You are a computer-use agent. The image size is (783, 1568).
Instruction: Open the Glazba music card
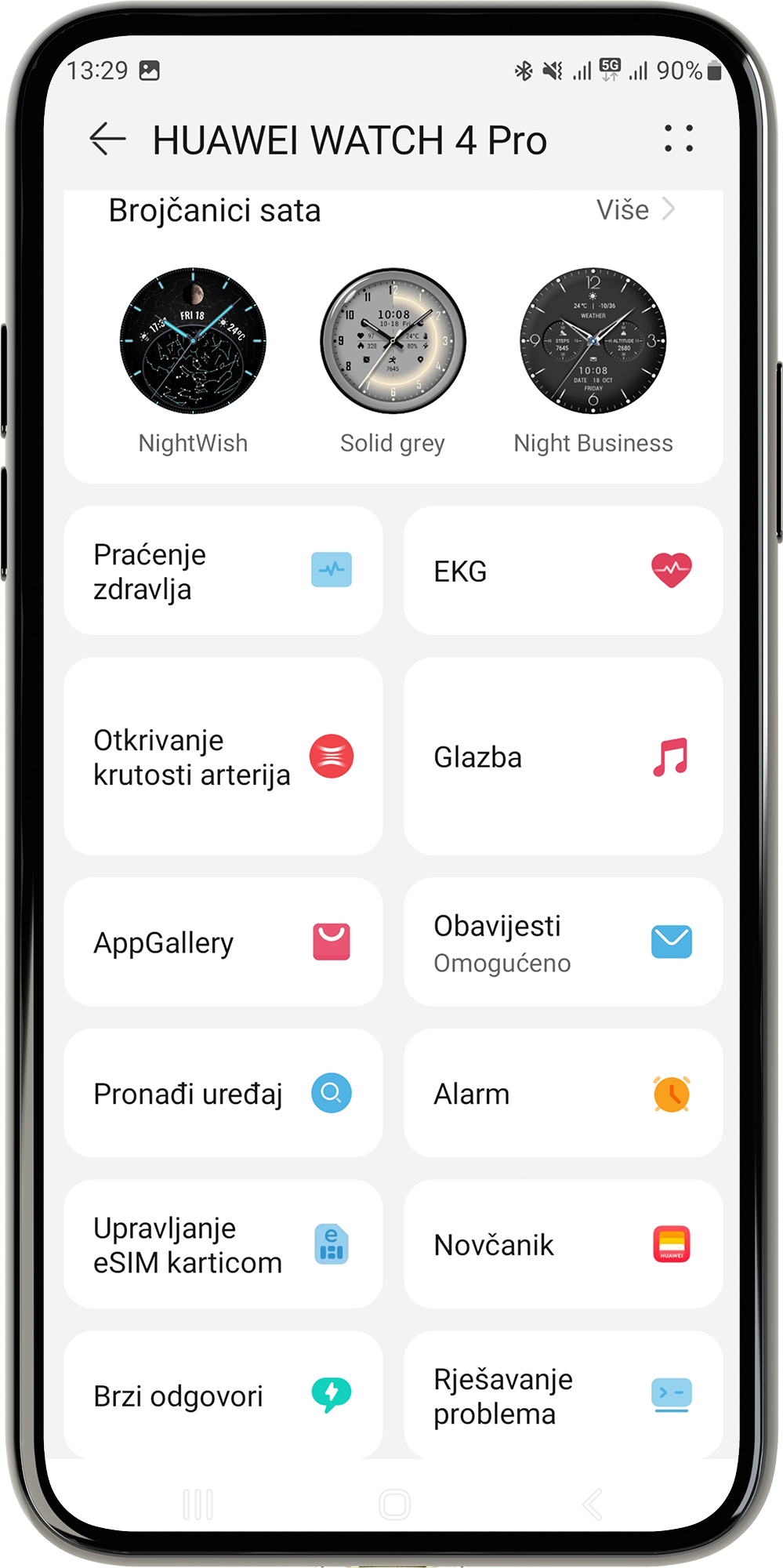563,757
